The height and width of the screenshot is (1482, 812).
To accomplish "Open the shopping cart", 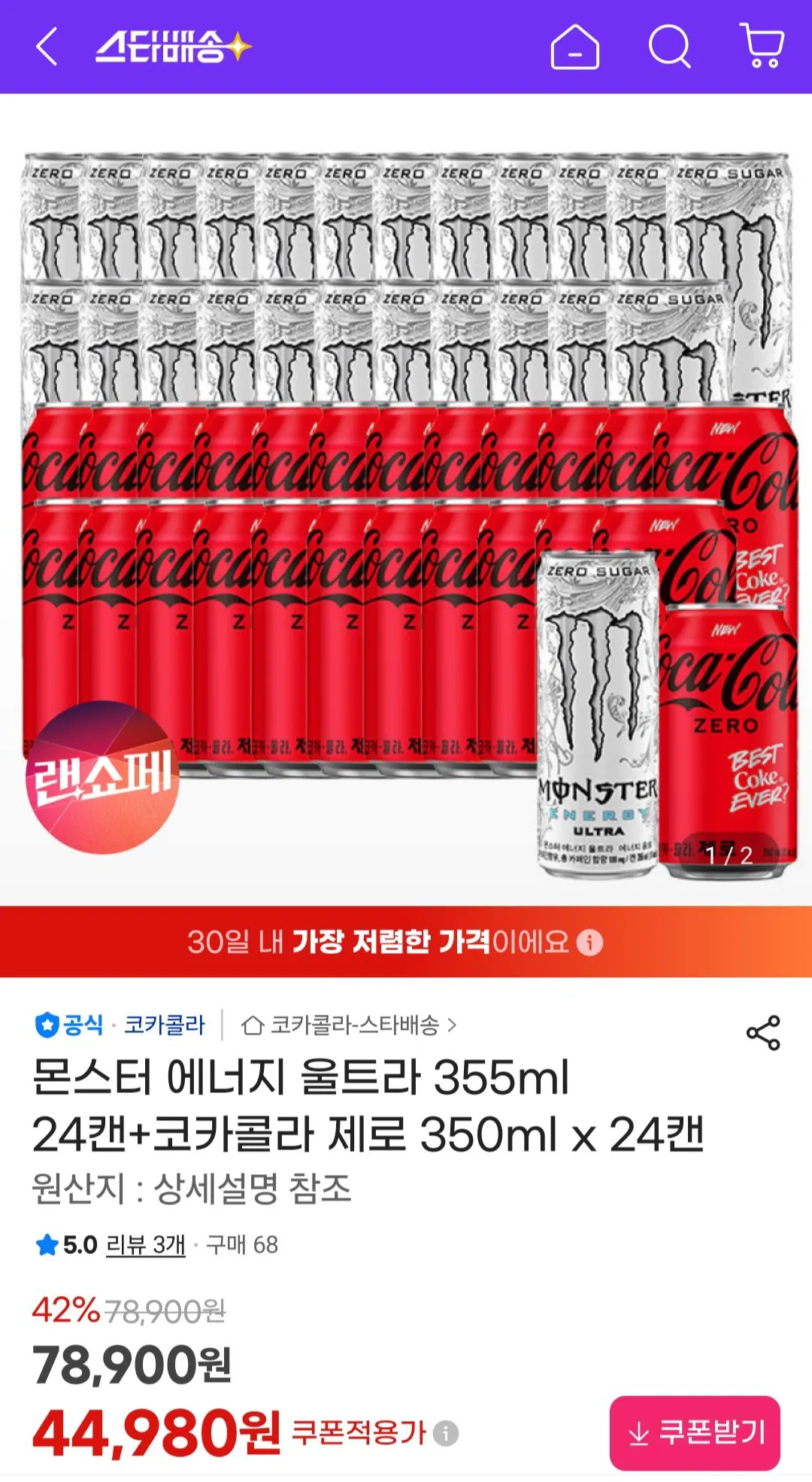I will coord(762,47).
